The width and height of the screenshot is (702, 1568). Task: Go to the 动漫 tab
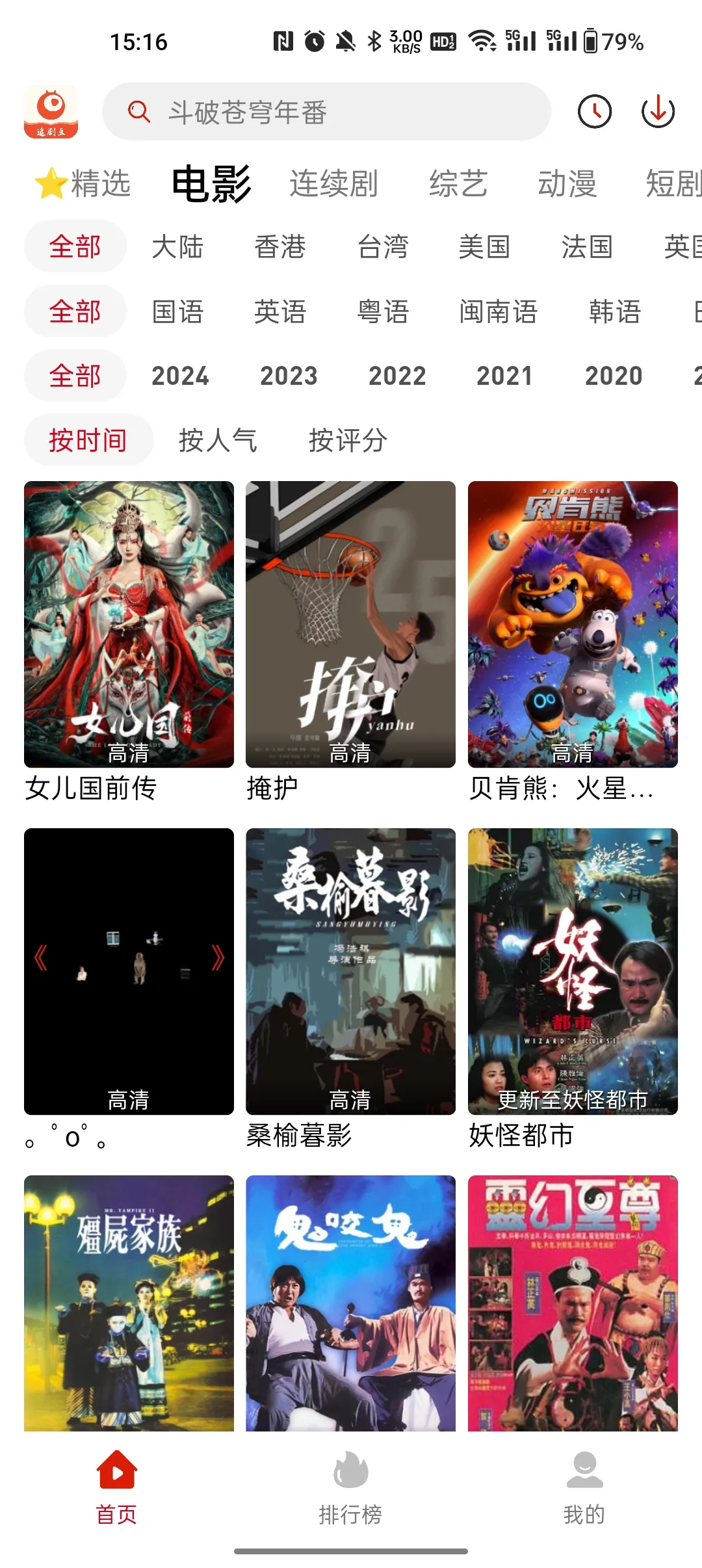[x=567, y=184]
